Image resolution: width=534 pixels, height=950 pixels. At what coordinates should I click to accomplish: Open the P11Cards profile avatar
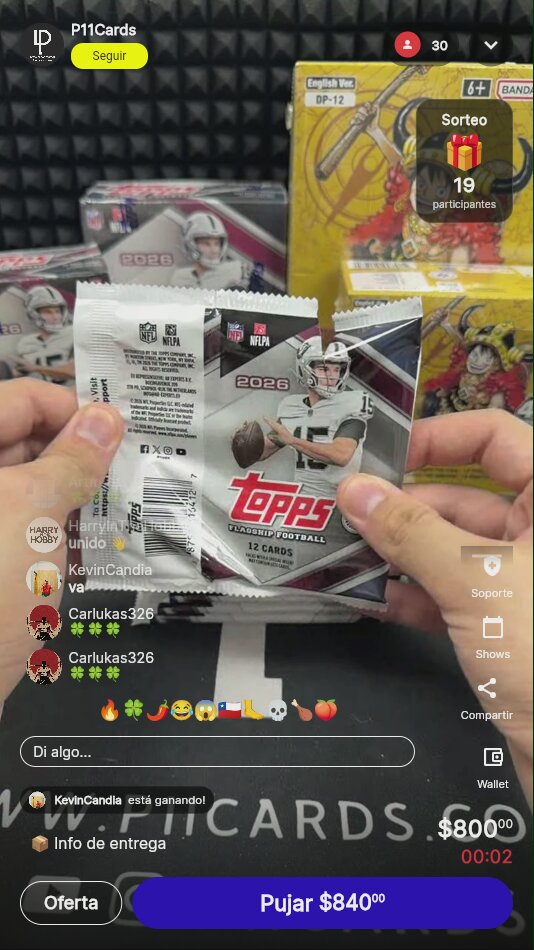point(43,44)
